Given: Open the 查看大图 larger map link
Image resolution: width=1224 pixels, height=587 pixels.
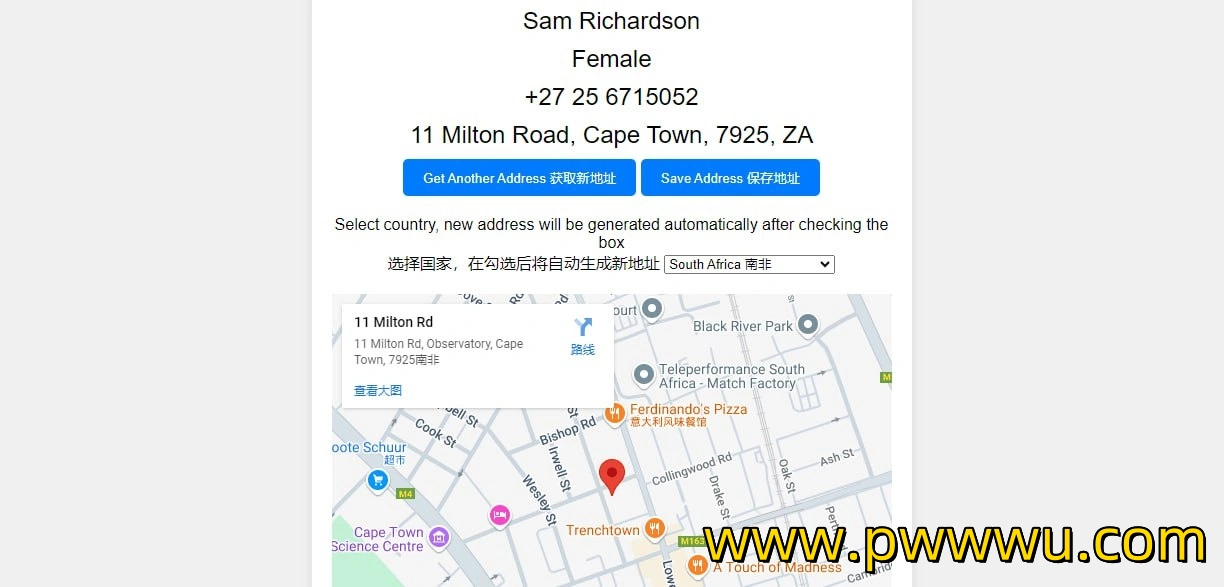Looking at the screenshot, I should [x=378, y=391].
